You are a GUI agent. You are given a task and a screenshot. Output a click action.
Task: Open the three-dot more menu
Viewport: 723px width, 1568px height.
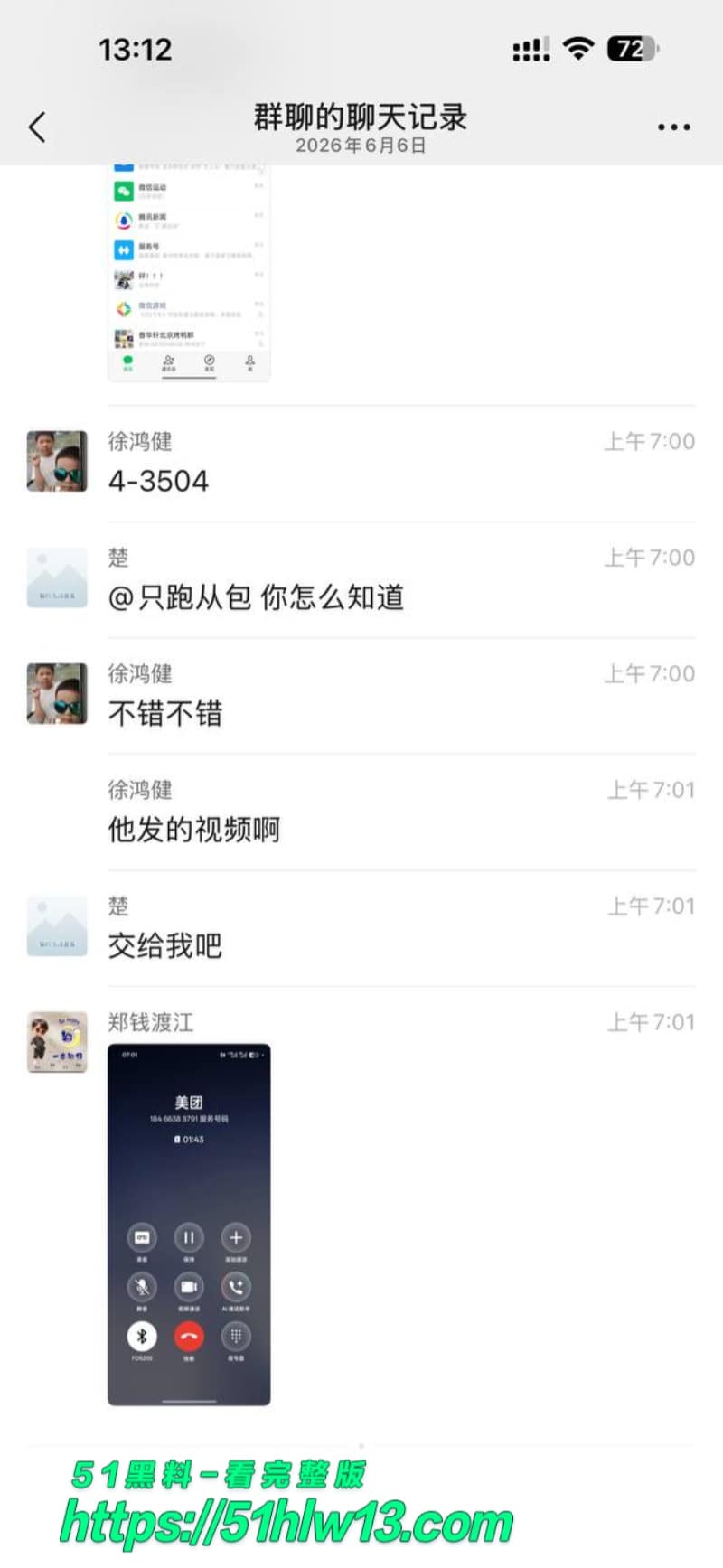pyautogui.click(x=674, y=127)
